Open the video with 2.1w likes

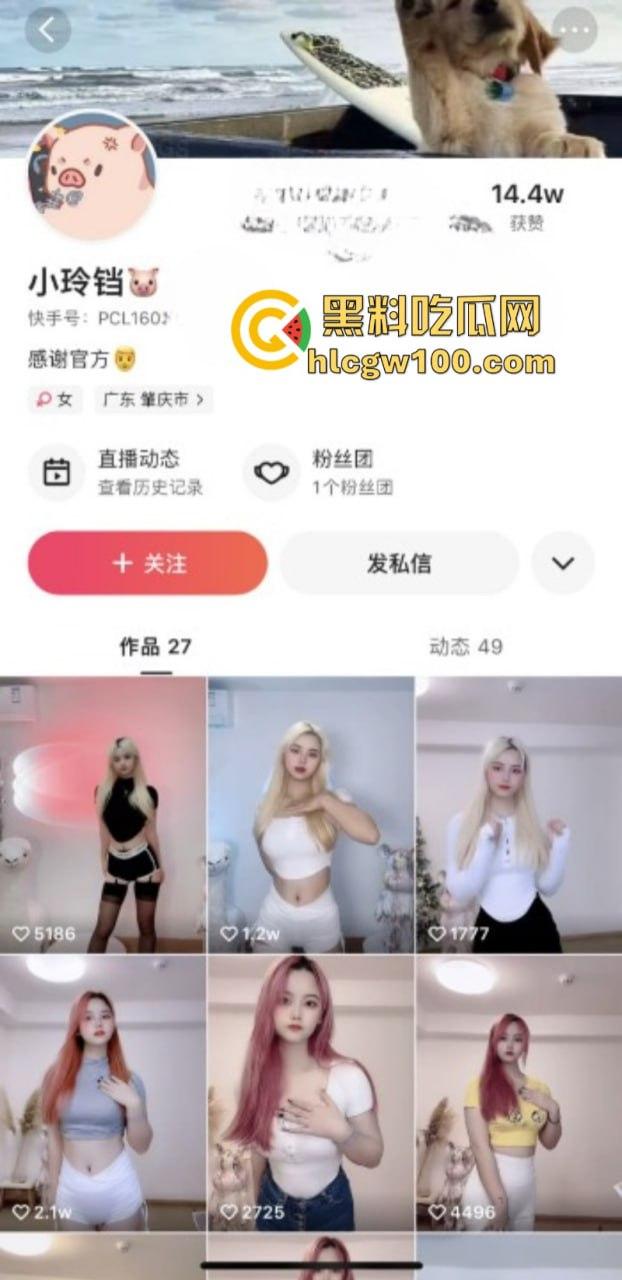pos(103,1092)
